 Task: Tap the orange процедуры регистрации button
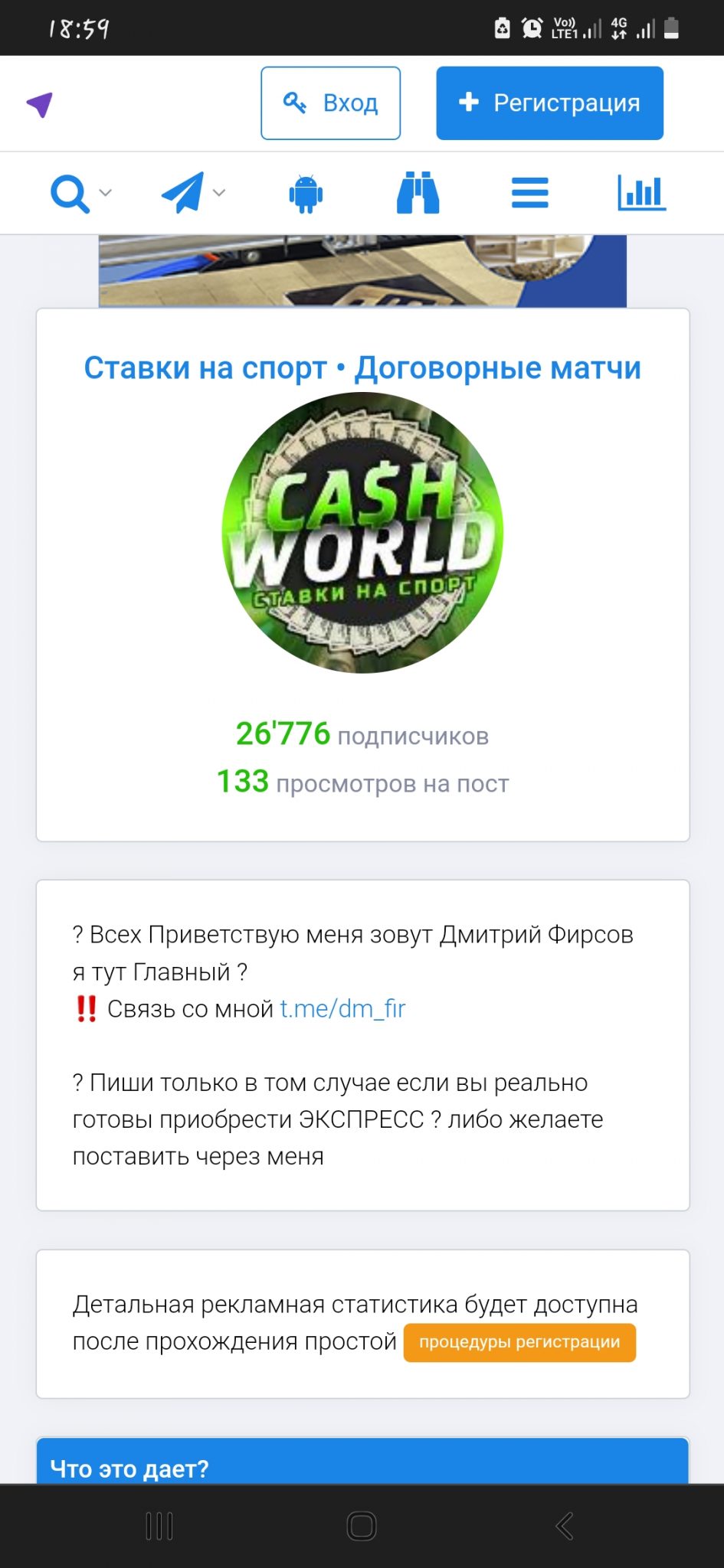coord(519,1342)
